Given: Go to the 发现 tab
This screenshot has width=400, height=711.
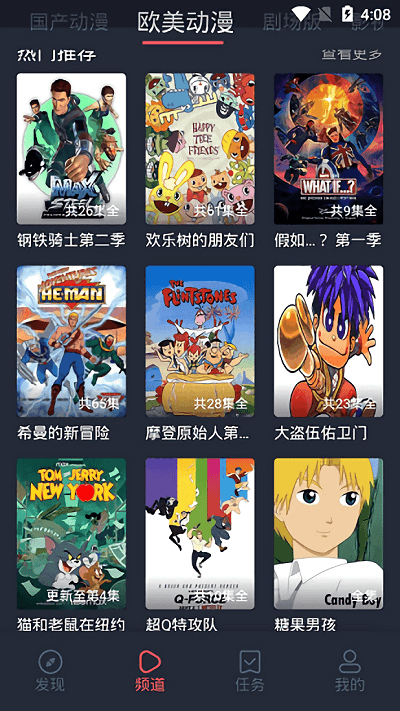Looking at the screenshot, I should pyautogui.click(x=50, y=671).
